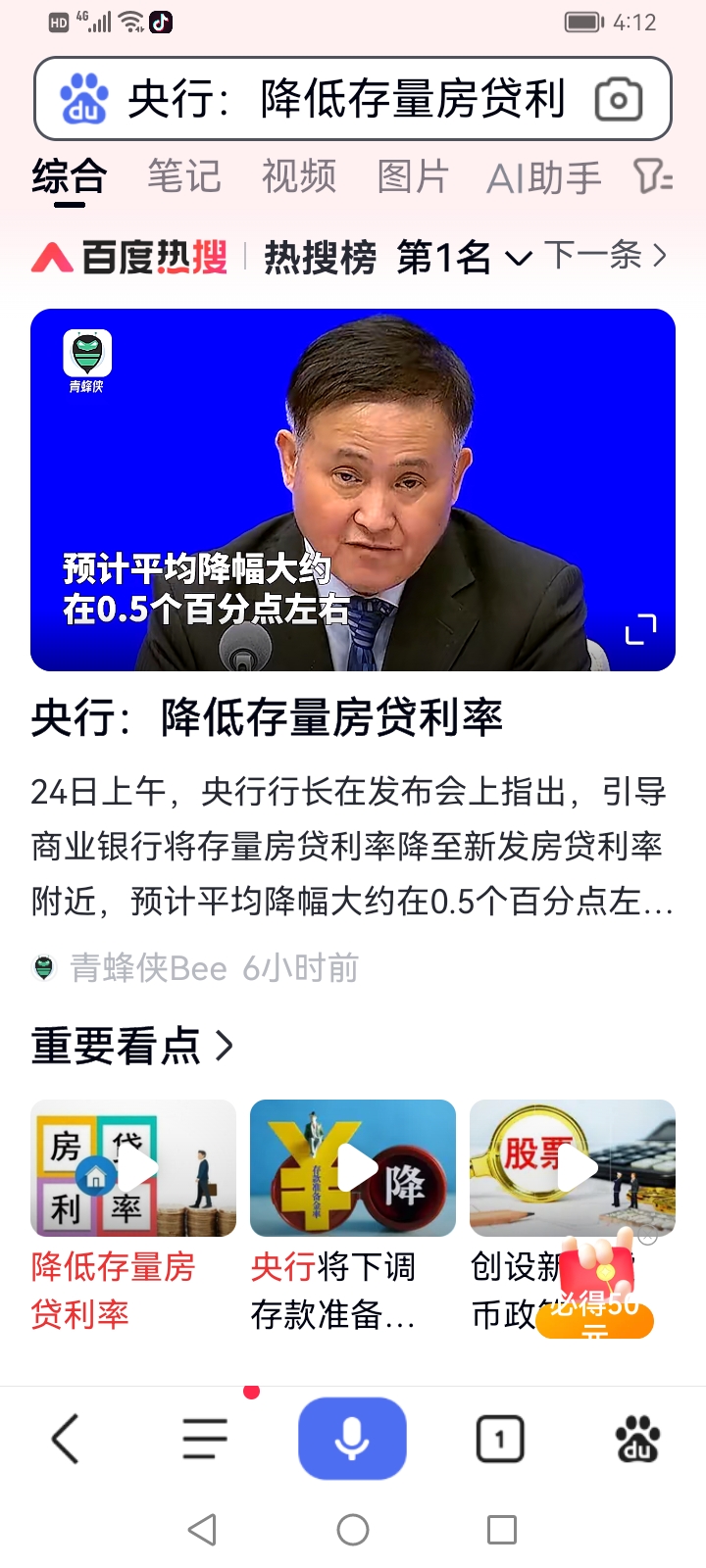Screen dimensions: 706x1568
Task: Switch to the 视频 tab
Action: coord(300,178)
